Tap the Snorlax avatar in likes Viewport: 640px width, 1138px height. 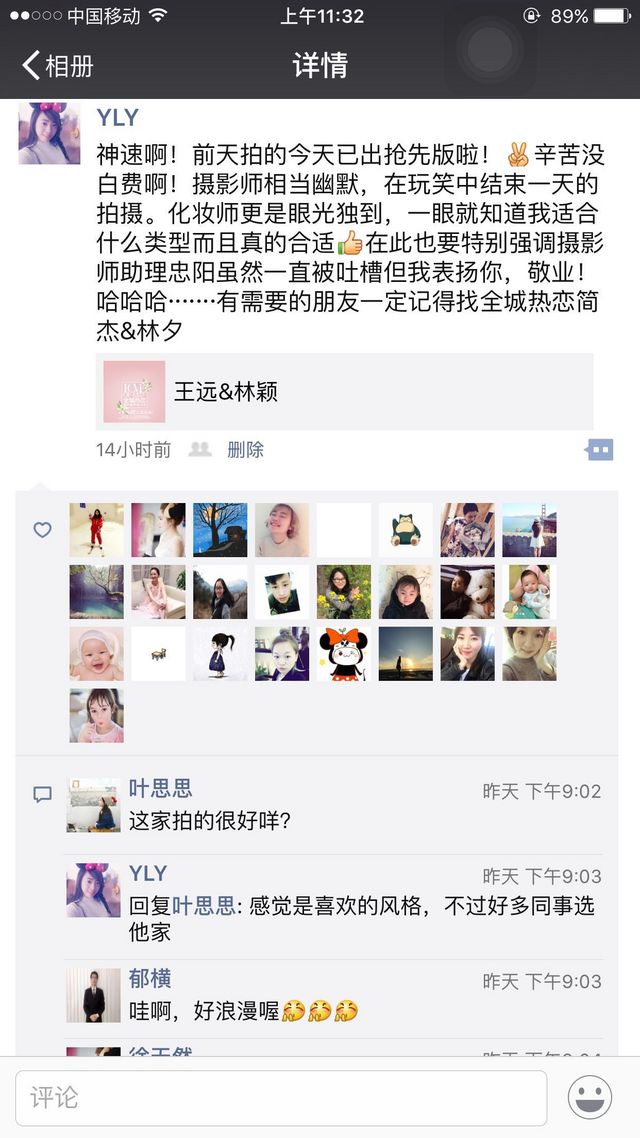406,530
